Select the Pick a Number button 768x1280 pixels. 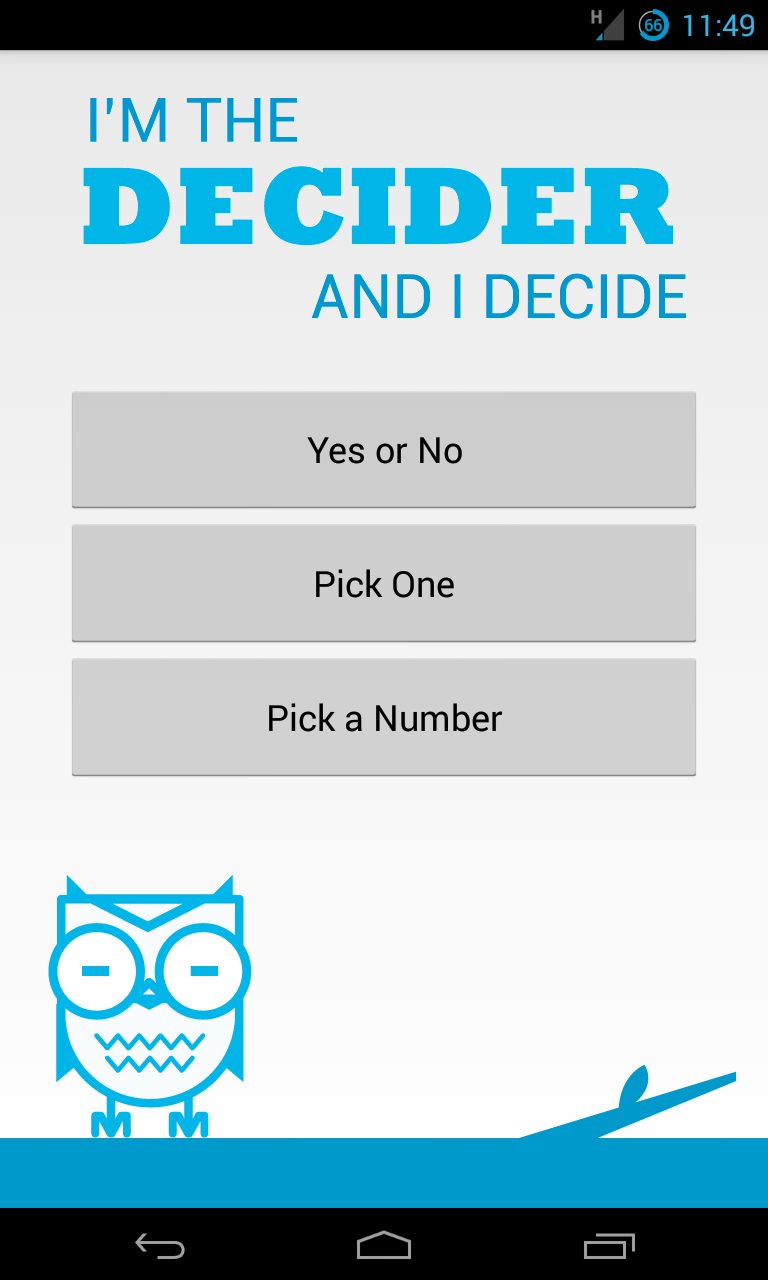[x=384, y=717]
